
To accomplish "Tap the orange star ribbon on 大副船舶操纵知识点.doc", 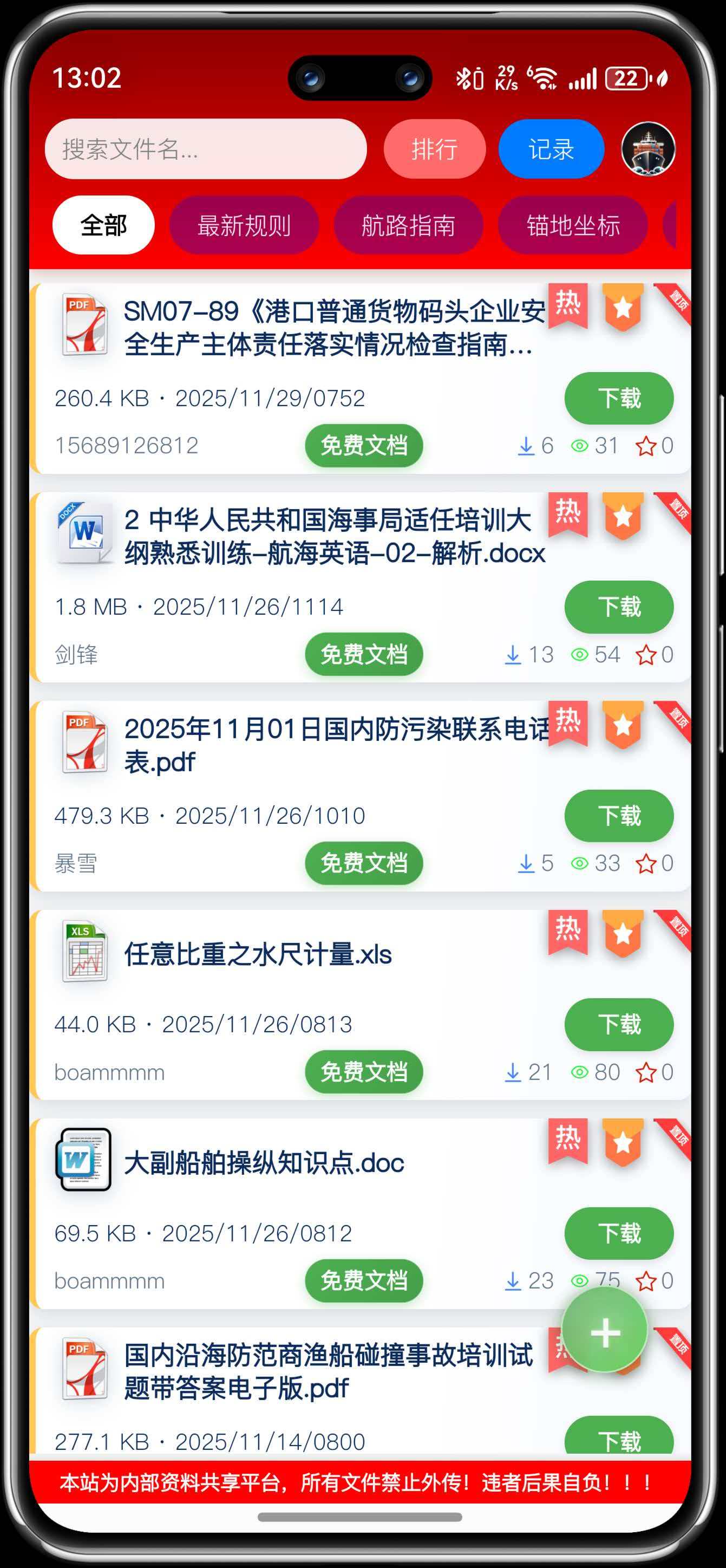I will pyautogui.click(x=622, y=1141).
